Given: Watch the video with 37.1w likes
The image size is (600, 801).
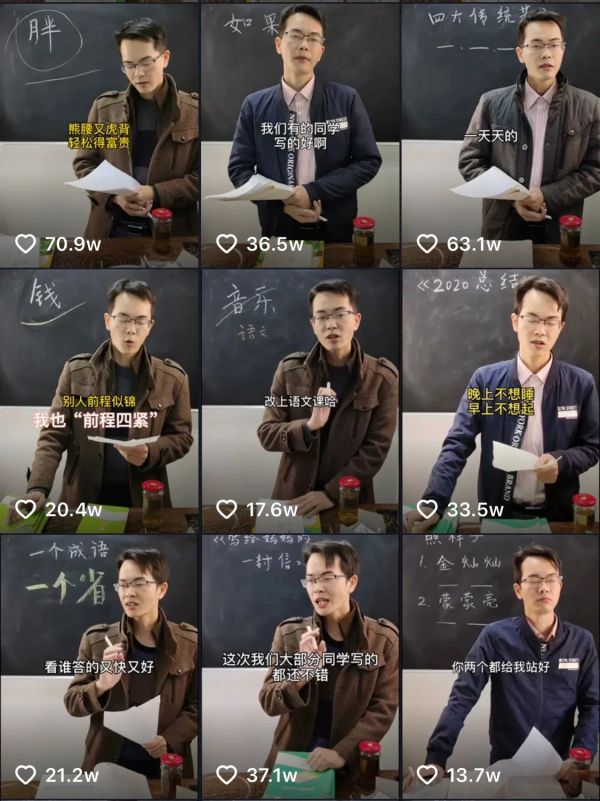Looking at the screenshot, I should coord(300,665).
